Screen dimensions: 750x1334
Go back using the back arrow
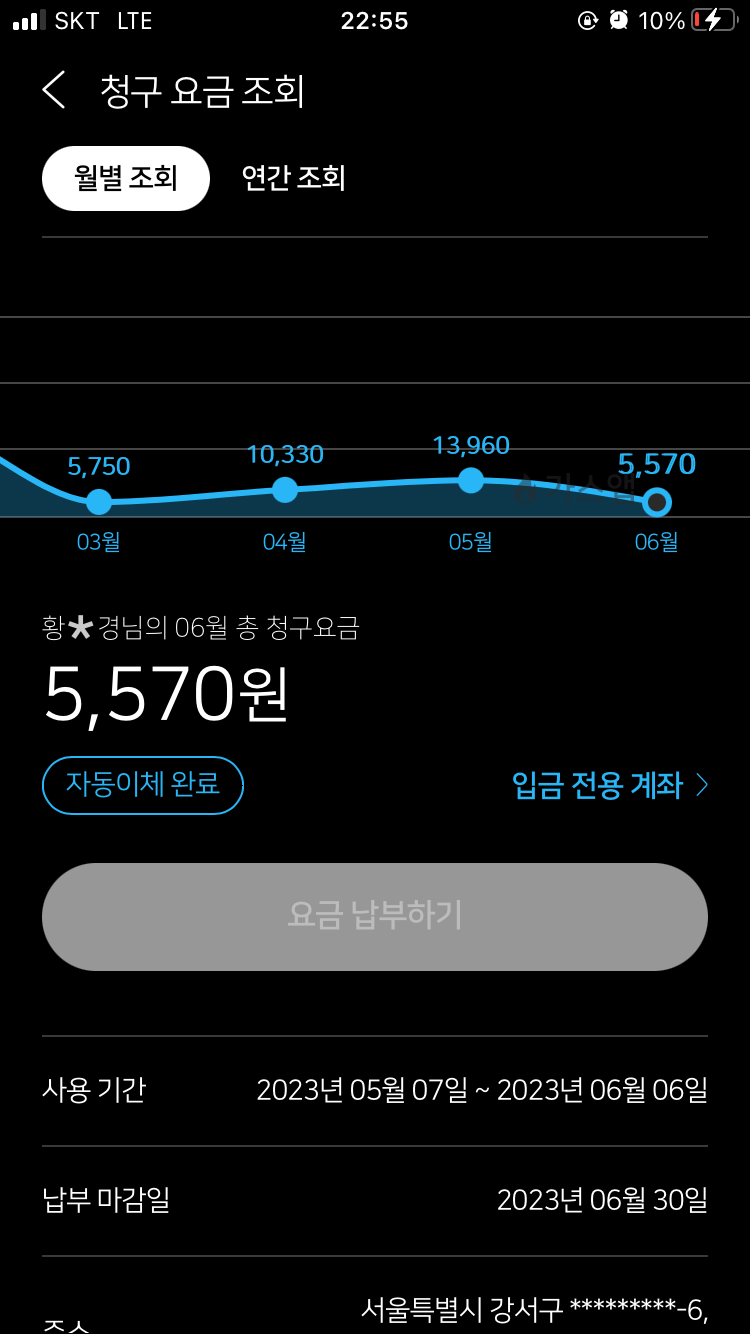point(55,90)
